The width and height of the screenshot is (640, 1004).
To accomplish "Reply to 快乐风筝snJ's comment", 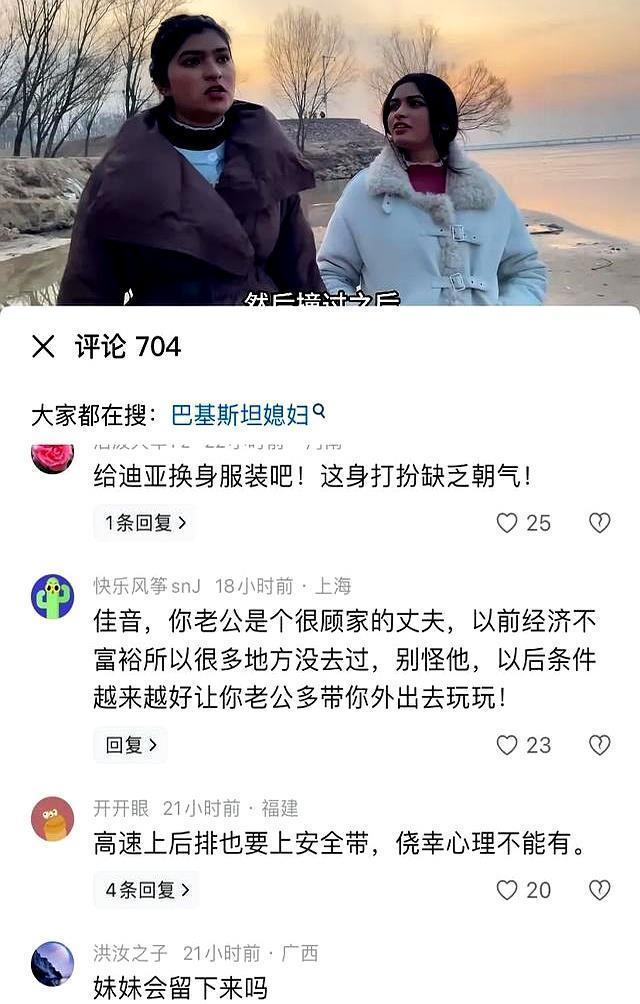I will 131,745.
